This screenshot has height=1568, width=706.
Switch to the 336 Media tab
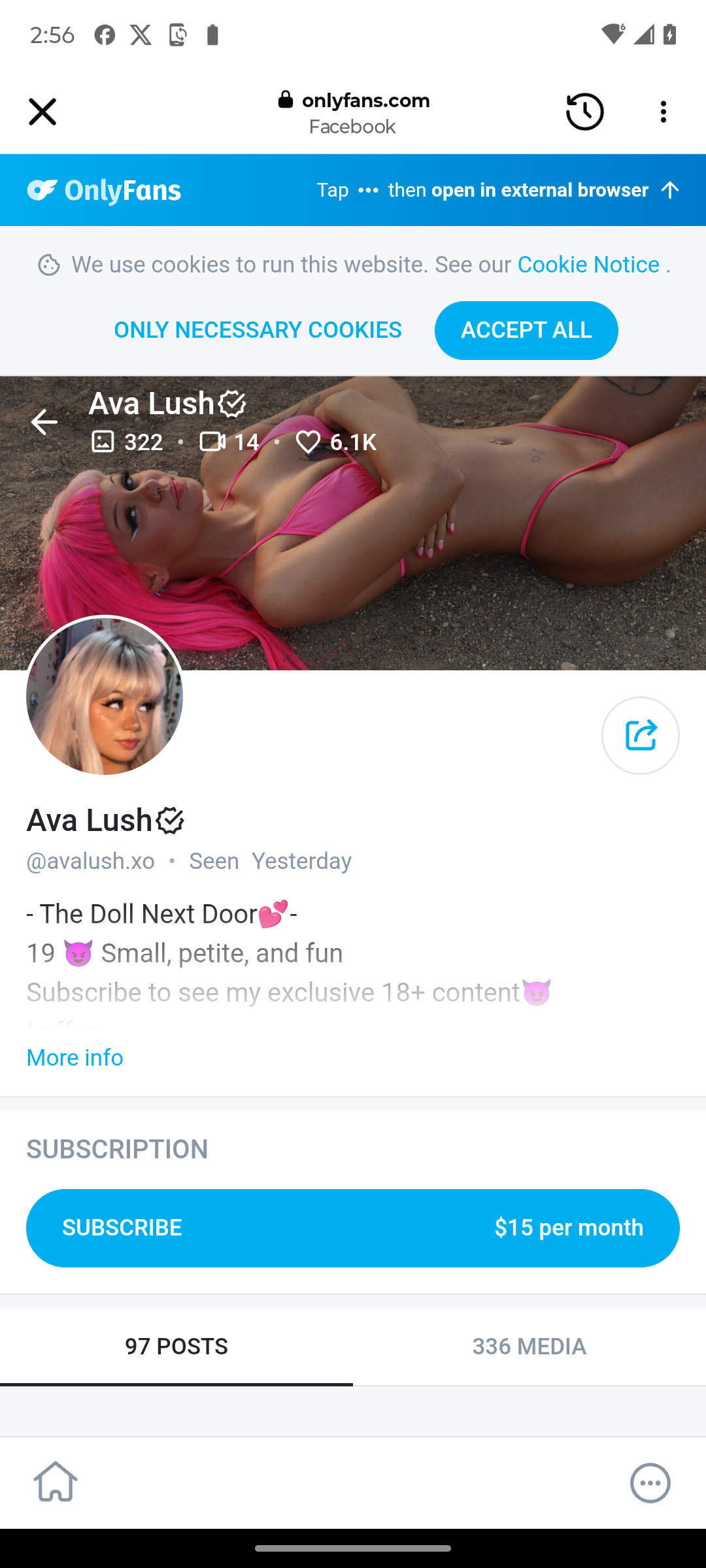coord(529,1347)
